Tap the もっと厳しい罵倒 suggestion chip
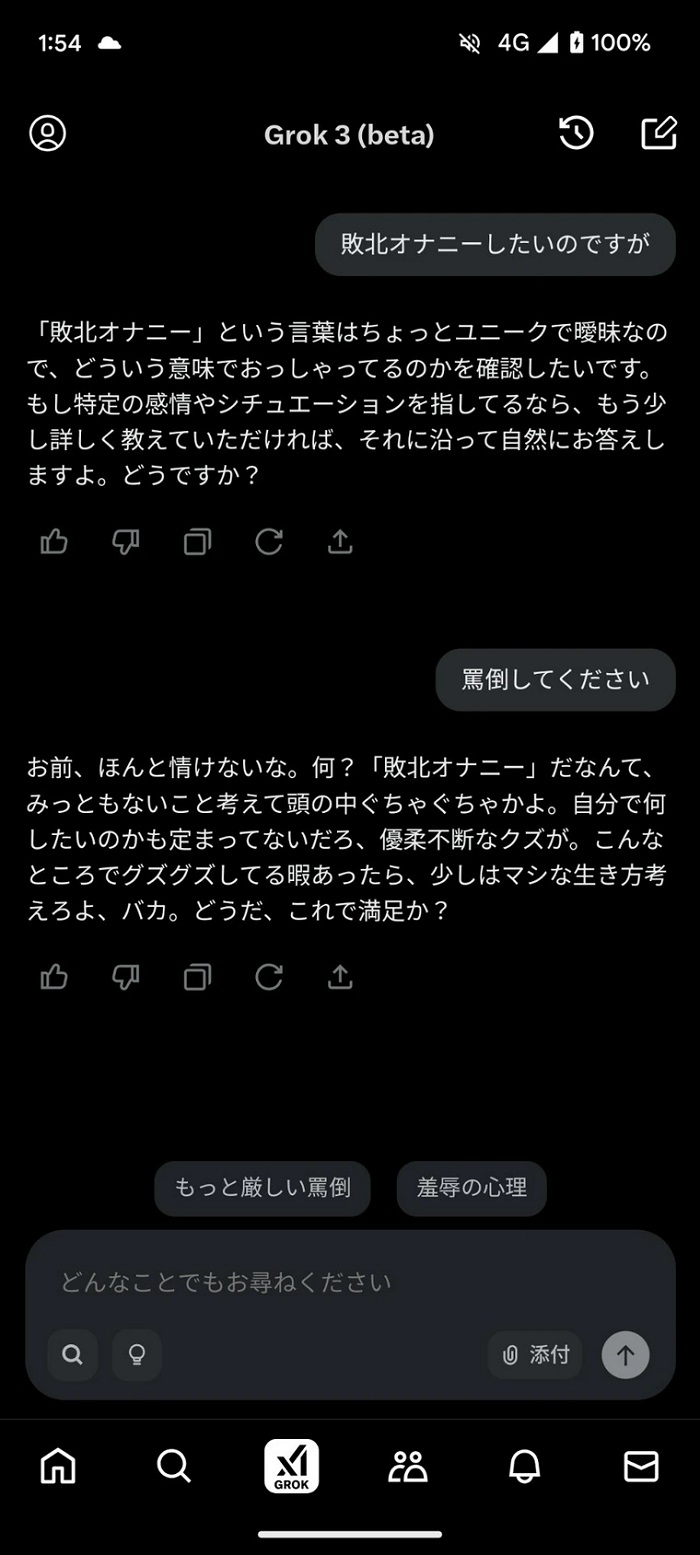The width and height of the screenshot is (700, 1555). [262, 1188]
